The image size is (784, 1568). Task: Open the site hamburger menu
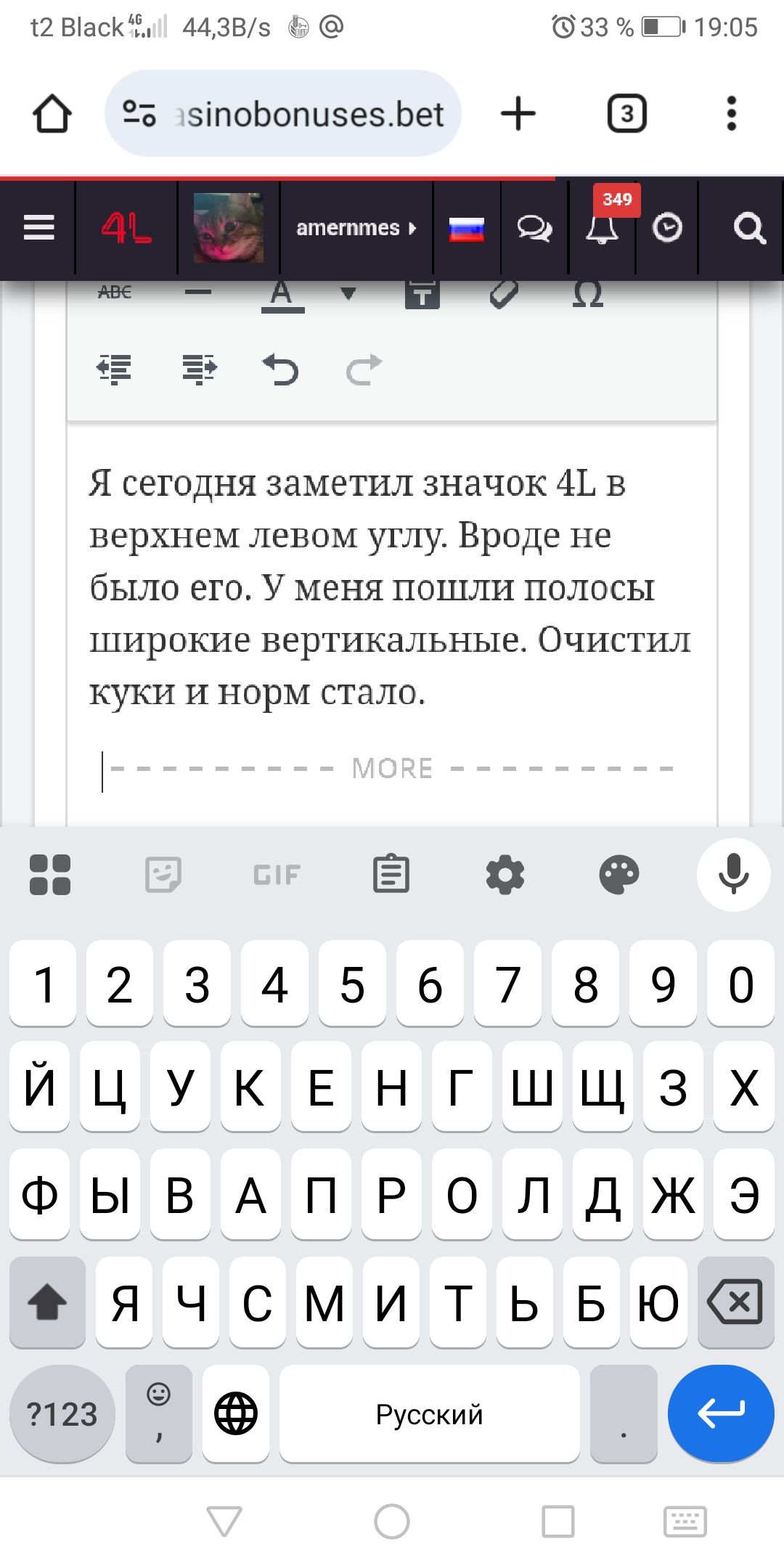39,228
